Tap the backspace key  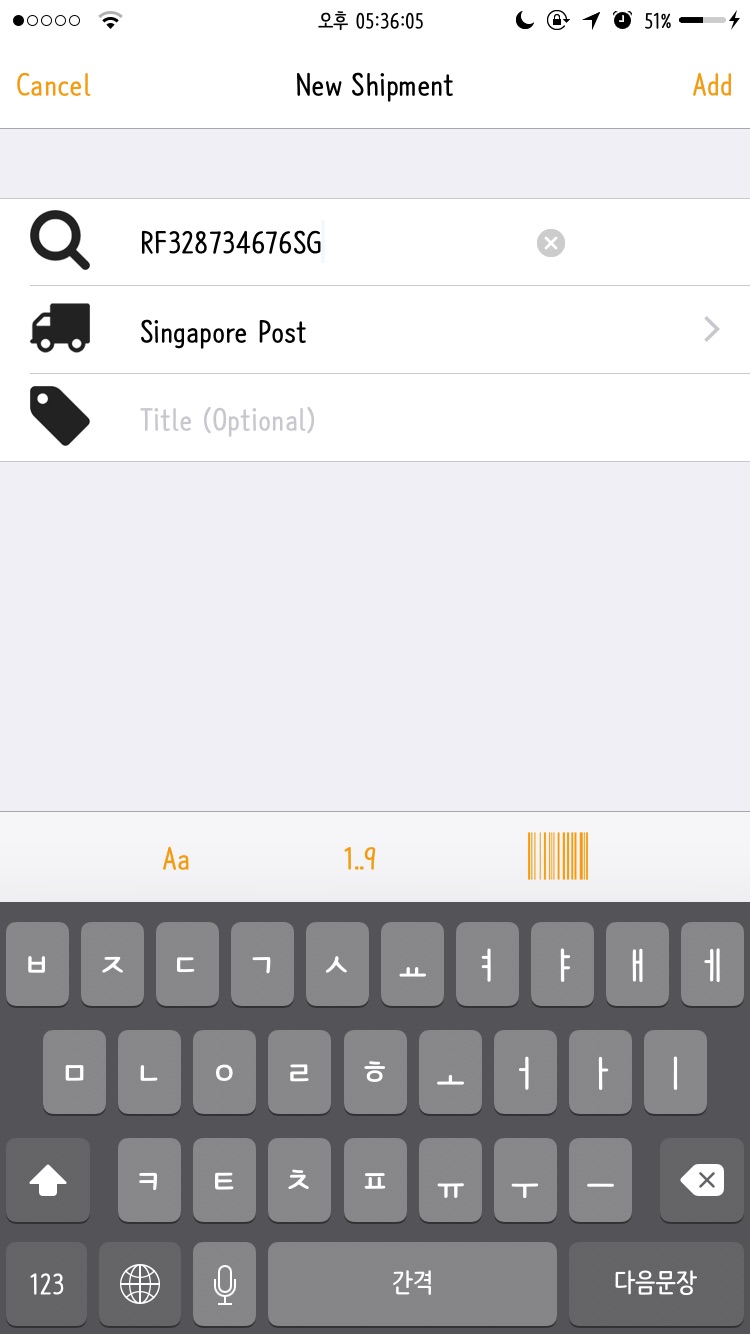[x=702, y=1181]
